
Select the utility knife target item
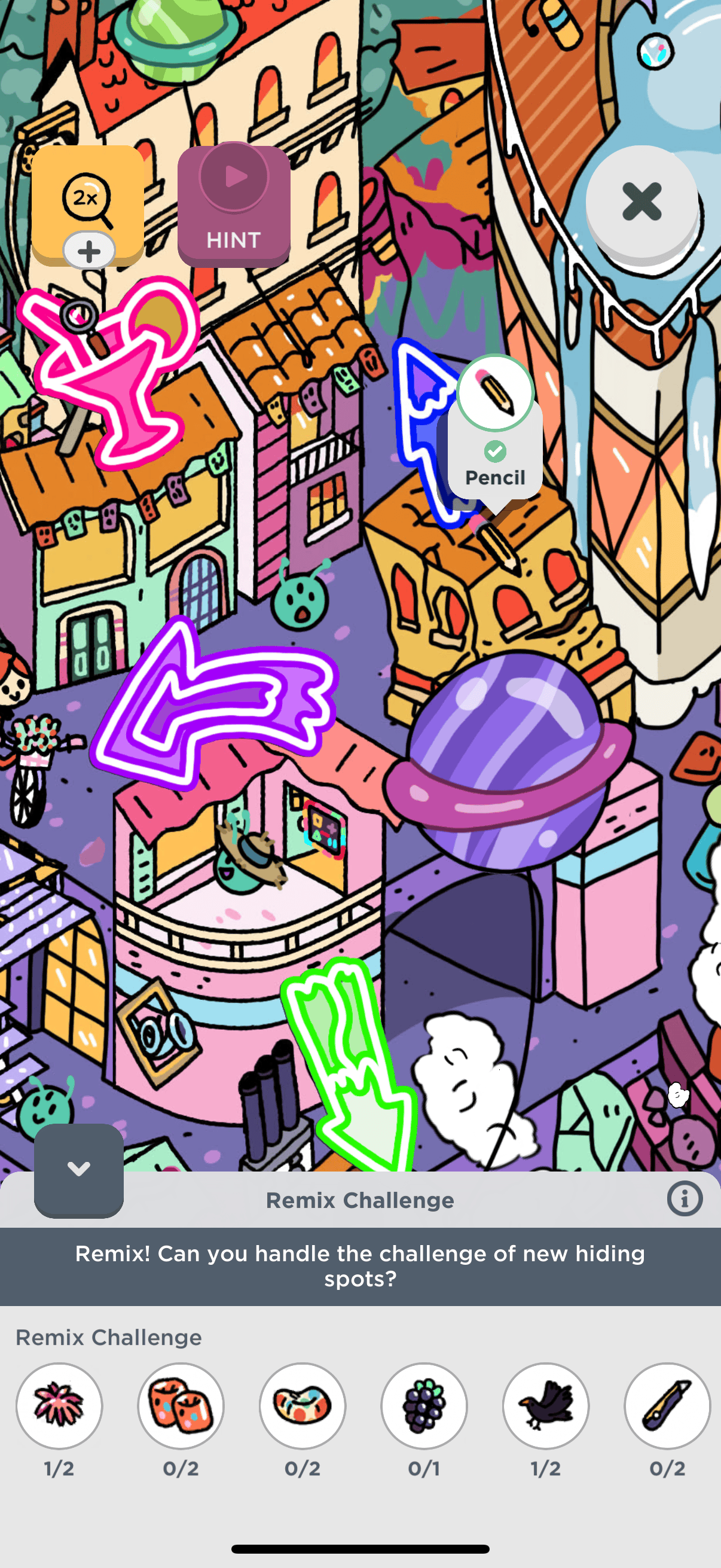pyautogui.click(x=667, y=1405)
